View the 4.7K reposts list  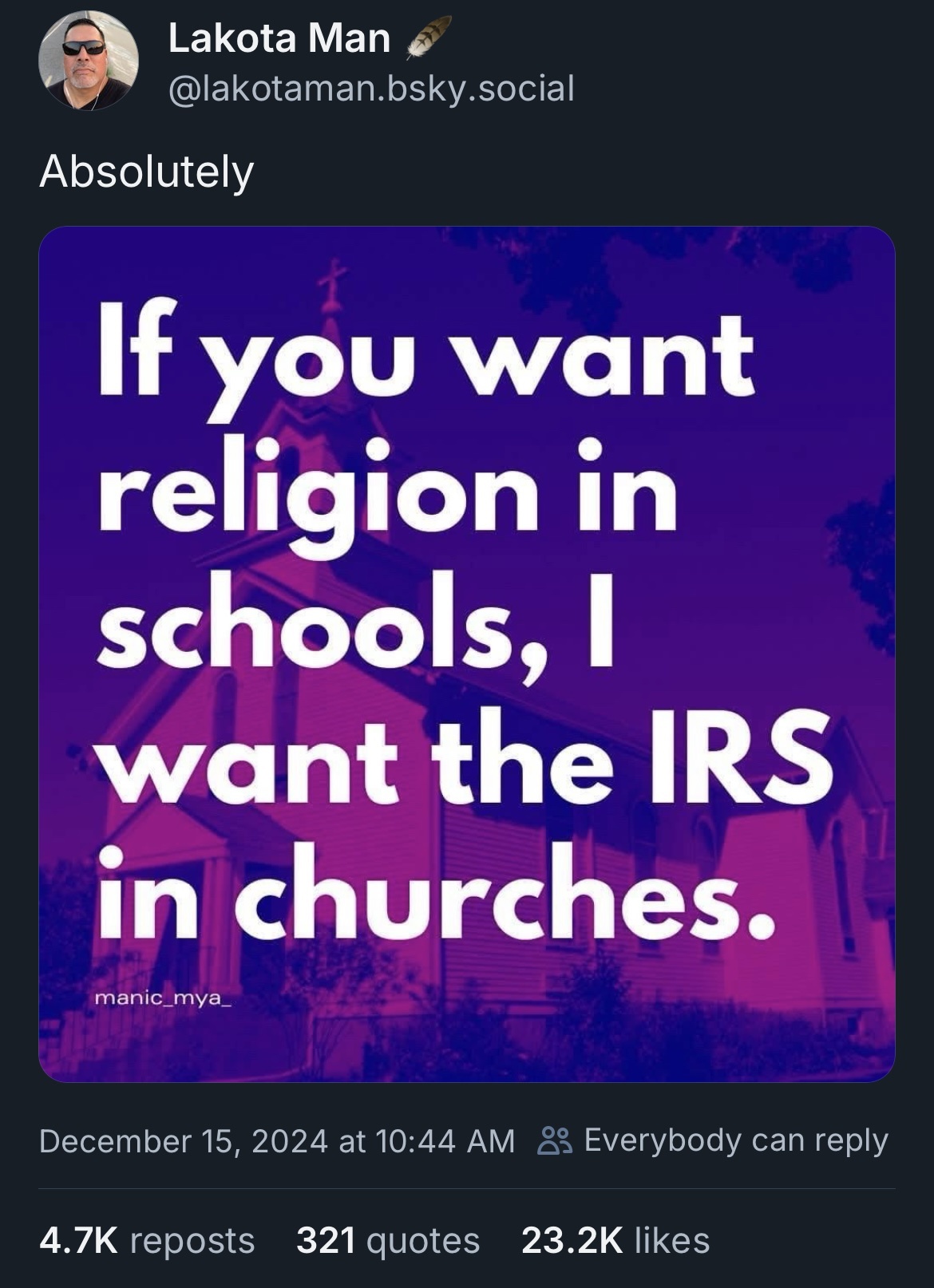147,1241
